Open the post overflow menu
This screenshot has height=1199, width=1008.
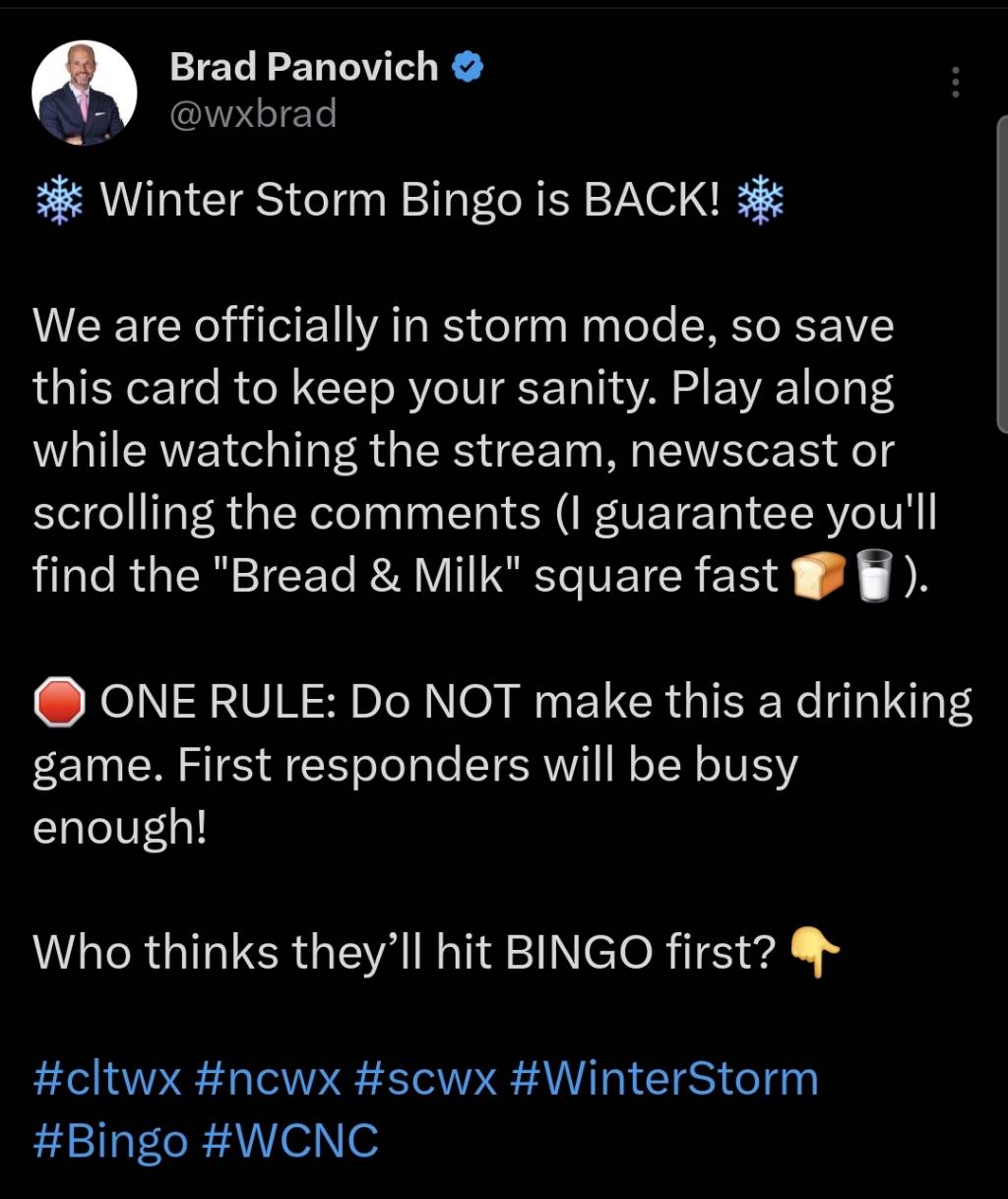click(x=954, y=83)
